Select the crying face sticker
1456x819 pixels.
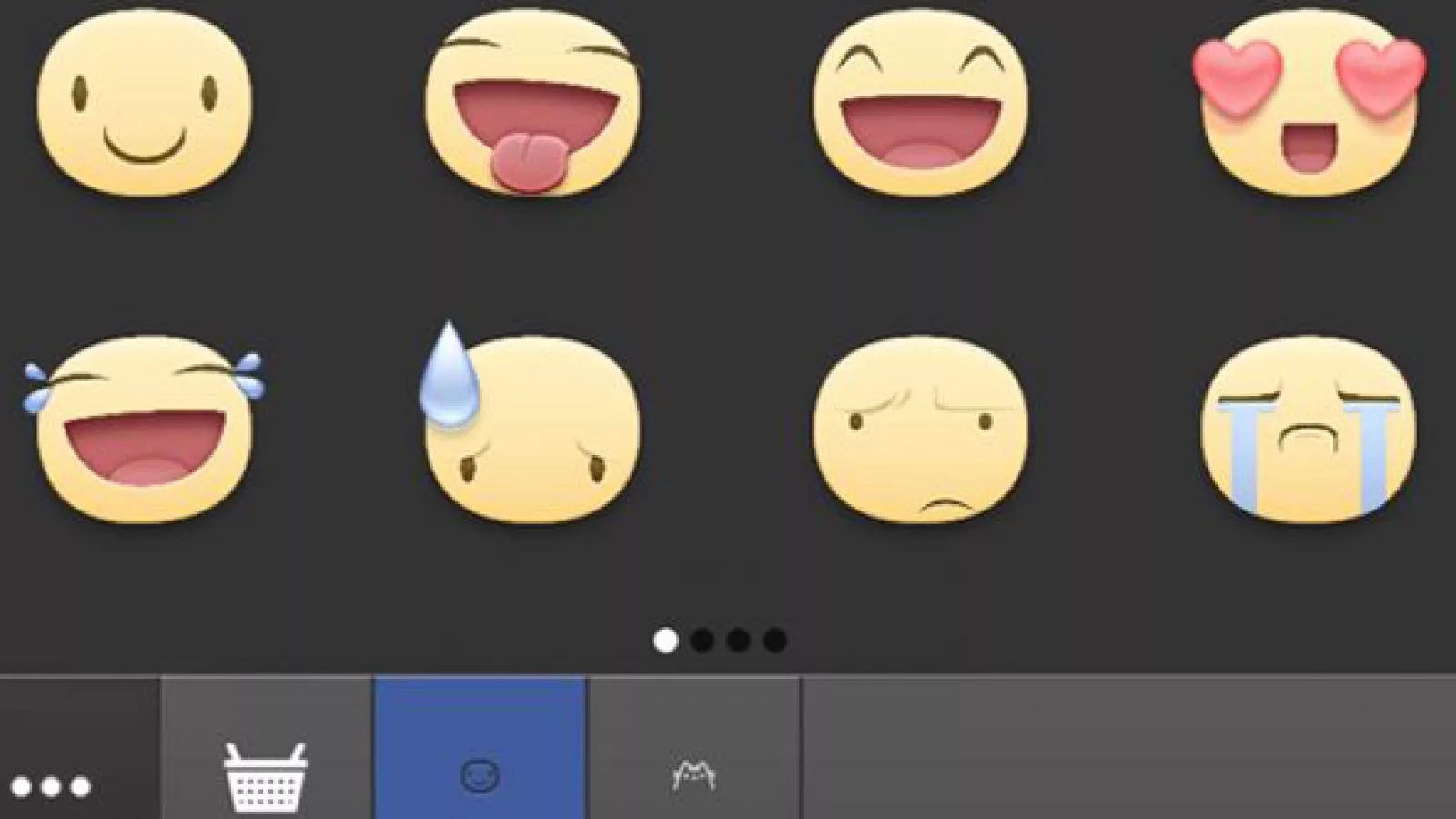(1309, 430)
